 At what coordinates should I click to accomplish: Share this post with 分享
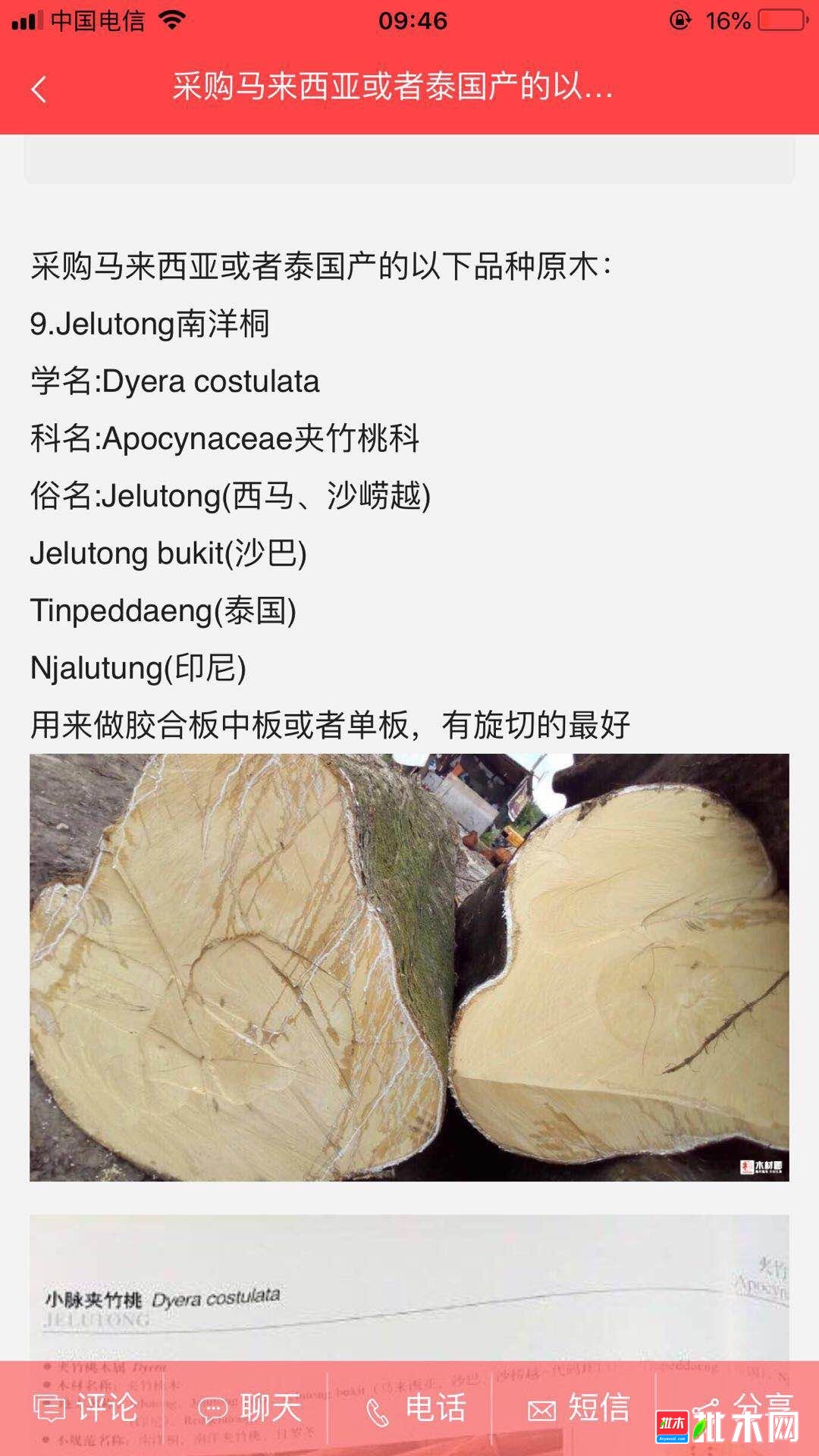click(x=743, y=1408)
